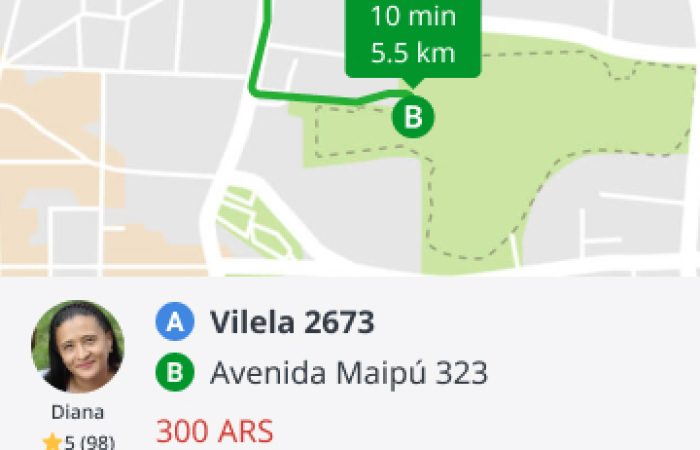This screenshot has height=450, width=700.
Task: Open Diana's profile photo
Action: coord(78,346)
